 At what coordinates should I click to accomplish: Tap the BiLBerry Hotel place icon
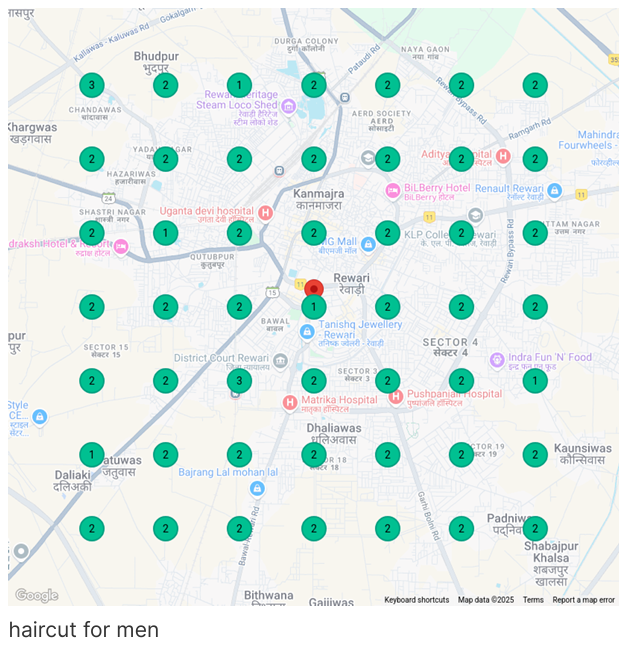(x=393, y=190)
